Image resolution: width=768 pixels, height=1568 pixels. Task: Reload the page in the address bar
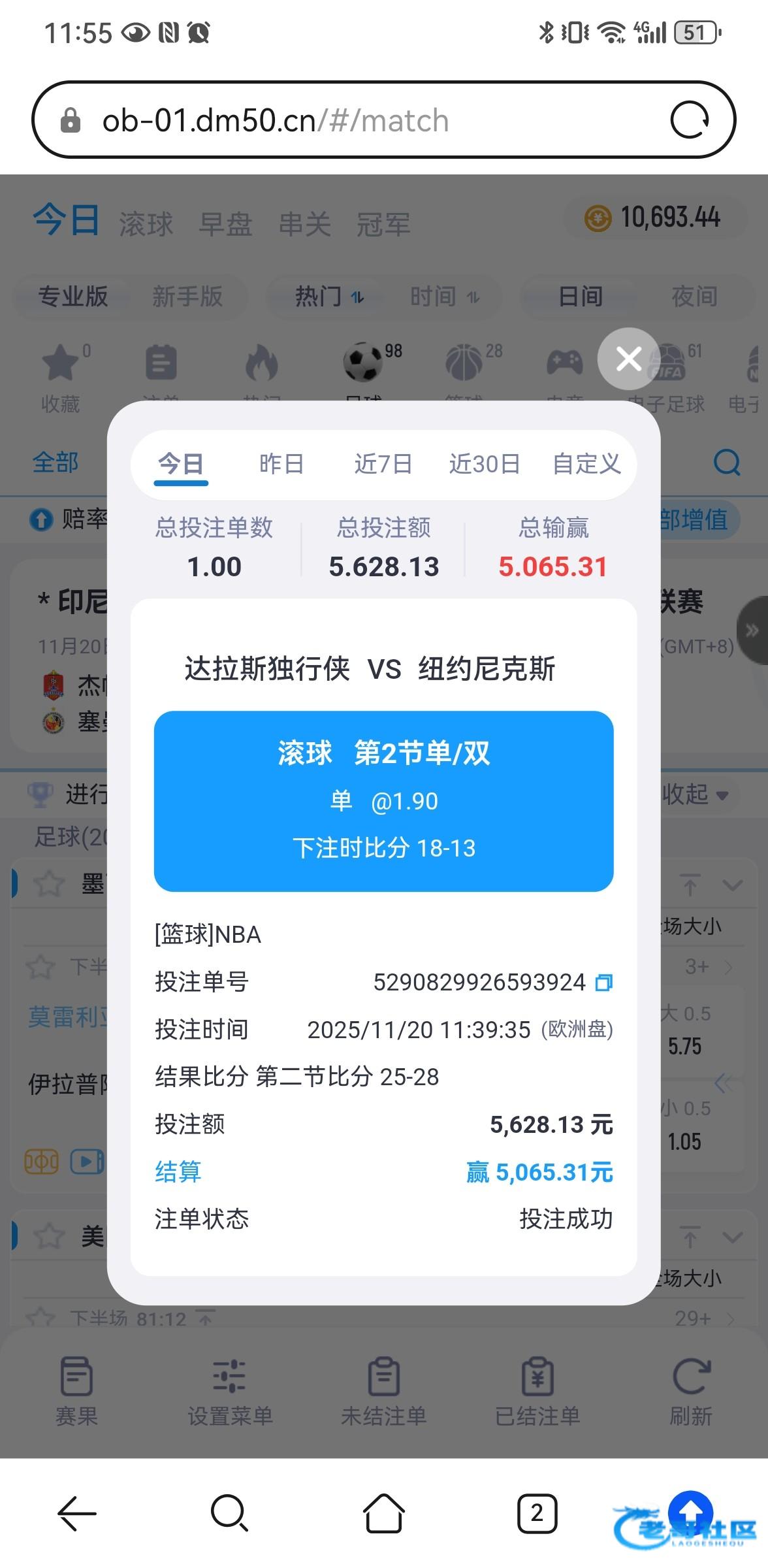690,120
